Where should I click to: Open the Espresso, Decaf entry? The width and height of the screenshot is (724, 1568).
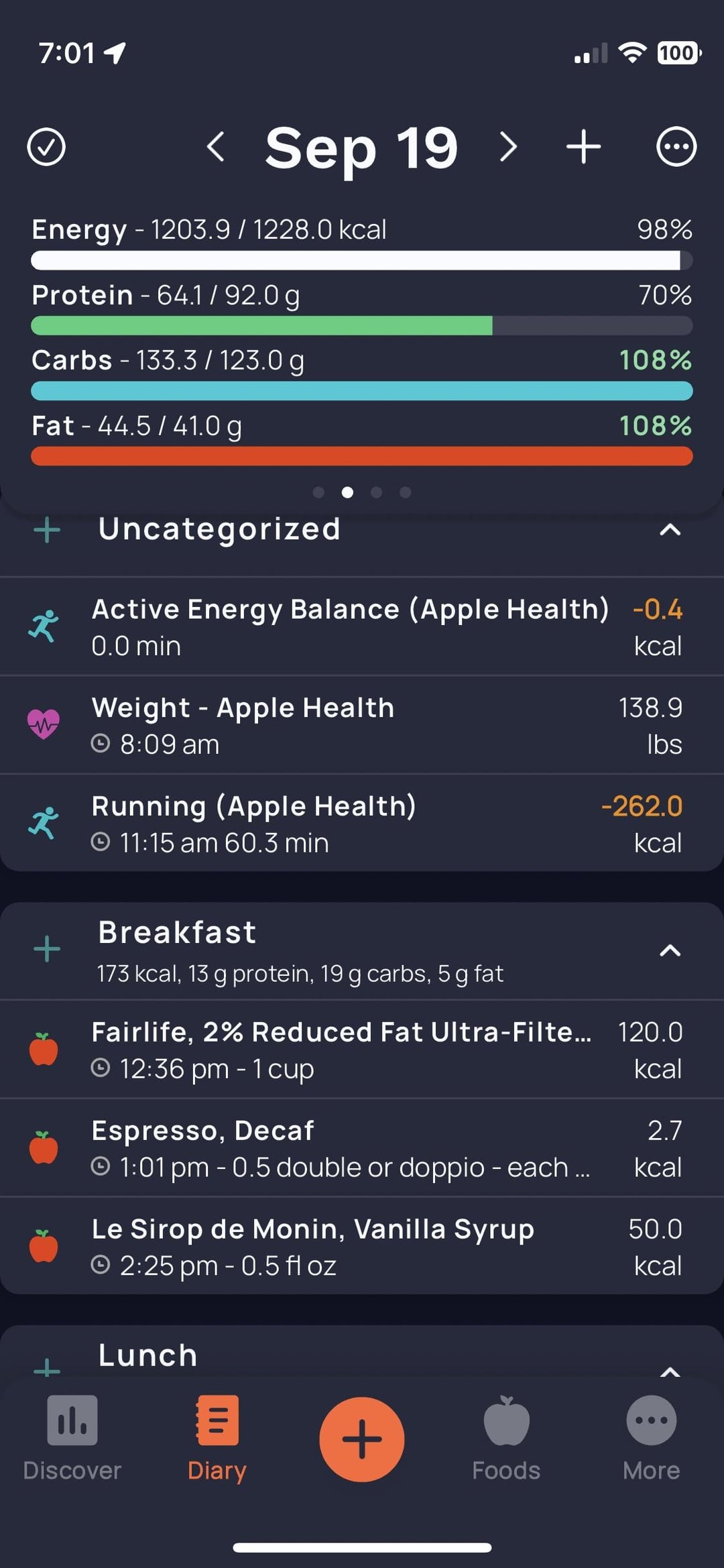(x=362, y=1148)
